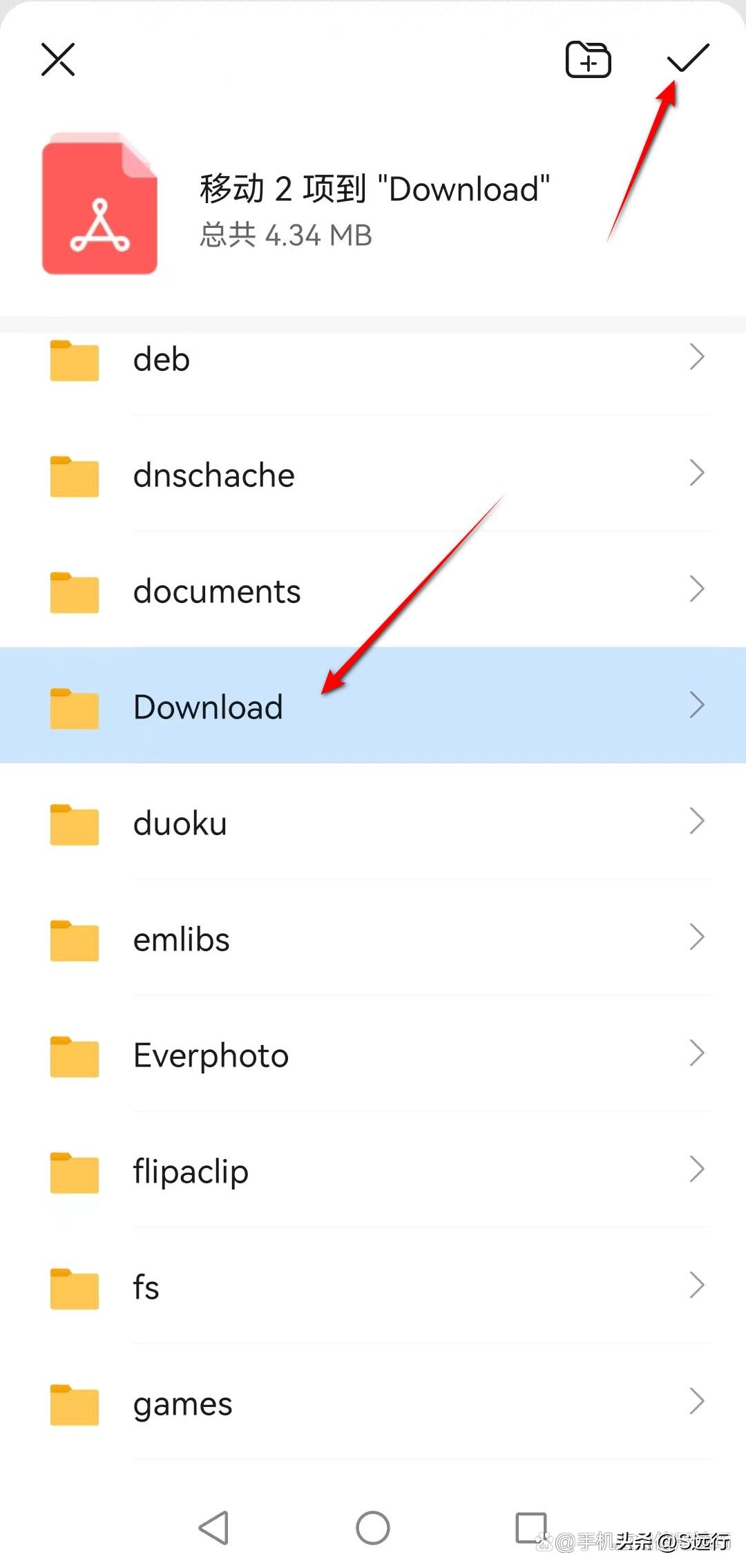Open the duoku folder
The image size is (746, 1568).
pyautogui.click(x=373, y=822)
